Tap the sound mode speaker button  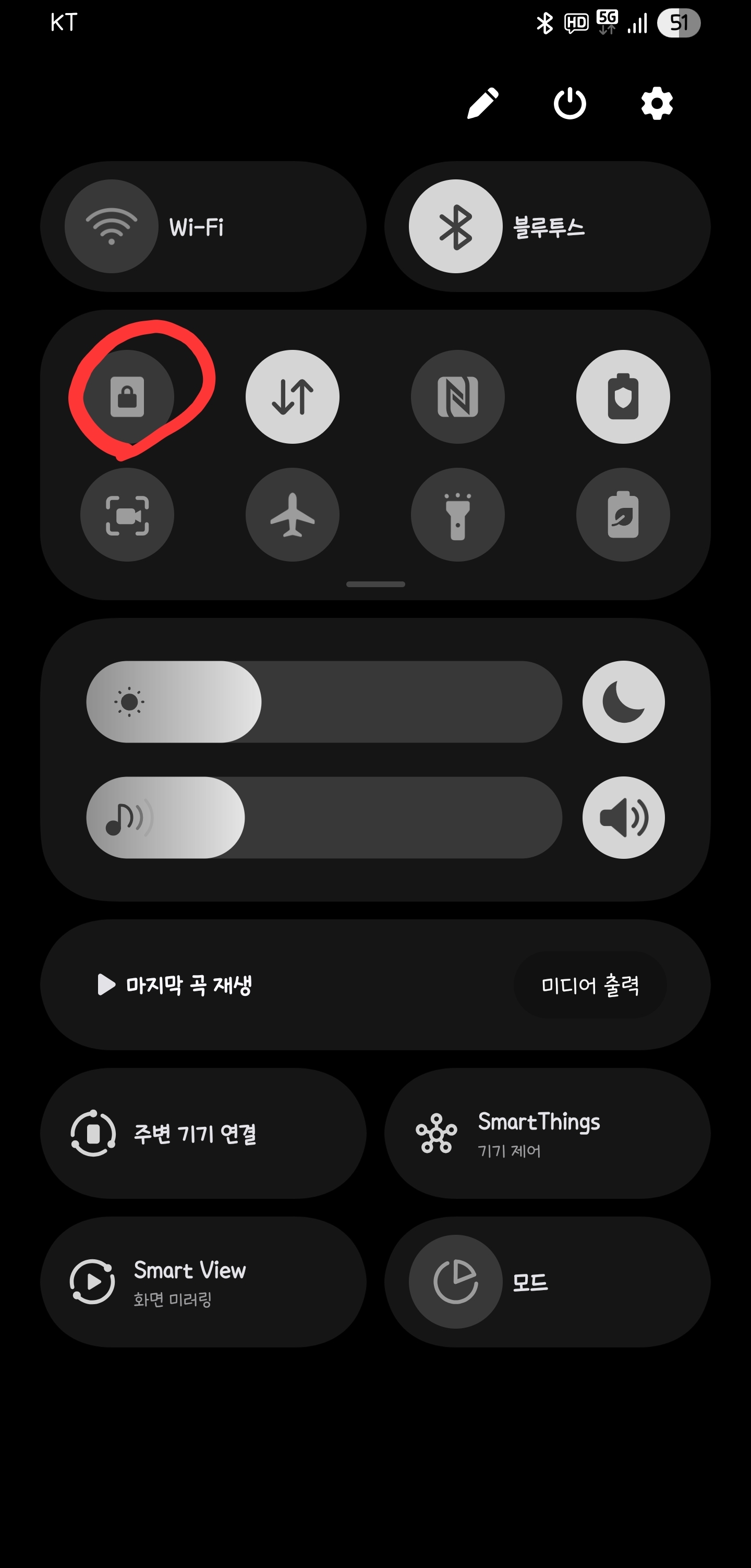pos(623,818)
